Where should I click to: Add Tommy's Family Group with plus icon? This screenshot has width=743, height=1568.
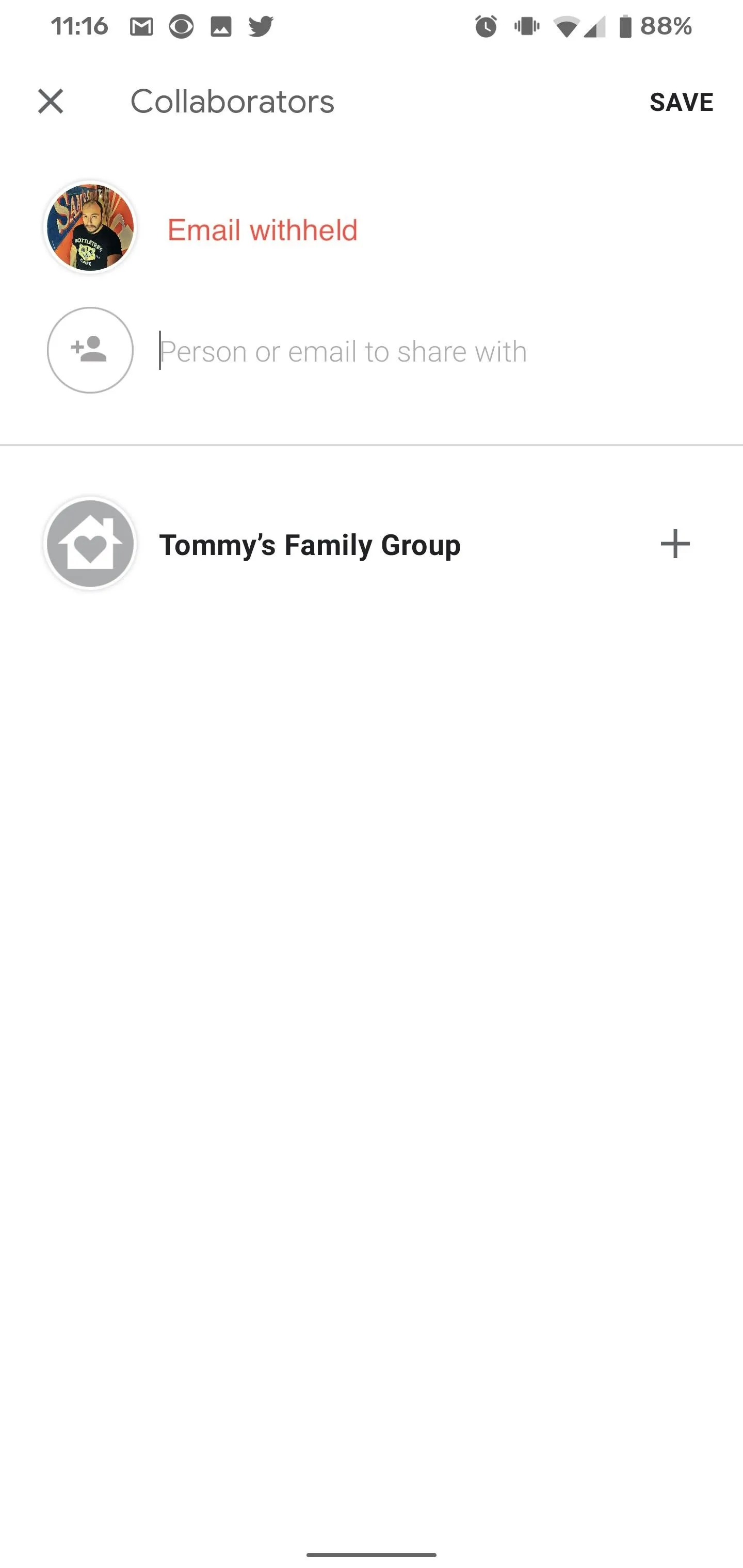[x=675, y=544]
